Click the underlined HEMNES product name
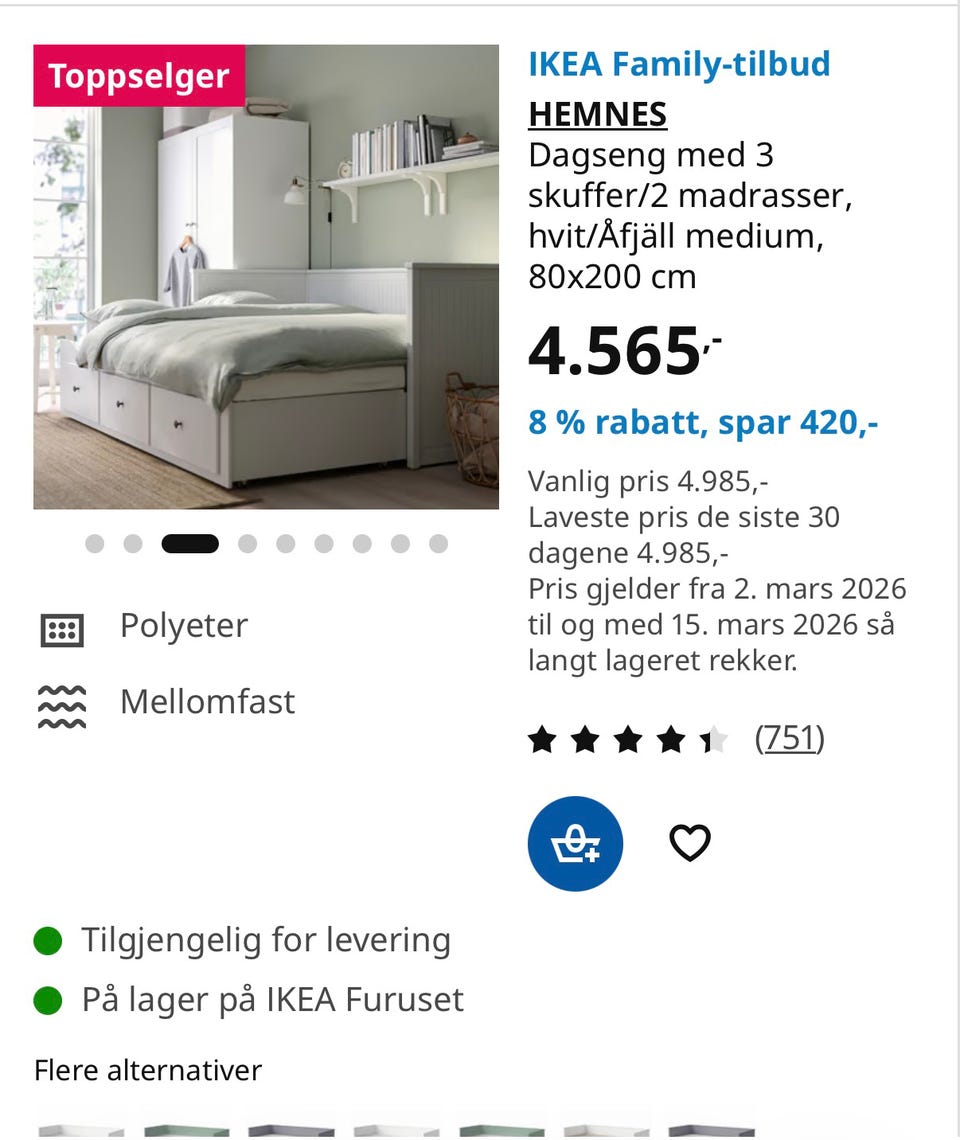The height and width of the screenshot is (1140, 960). (597, 114)
